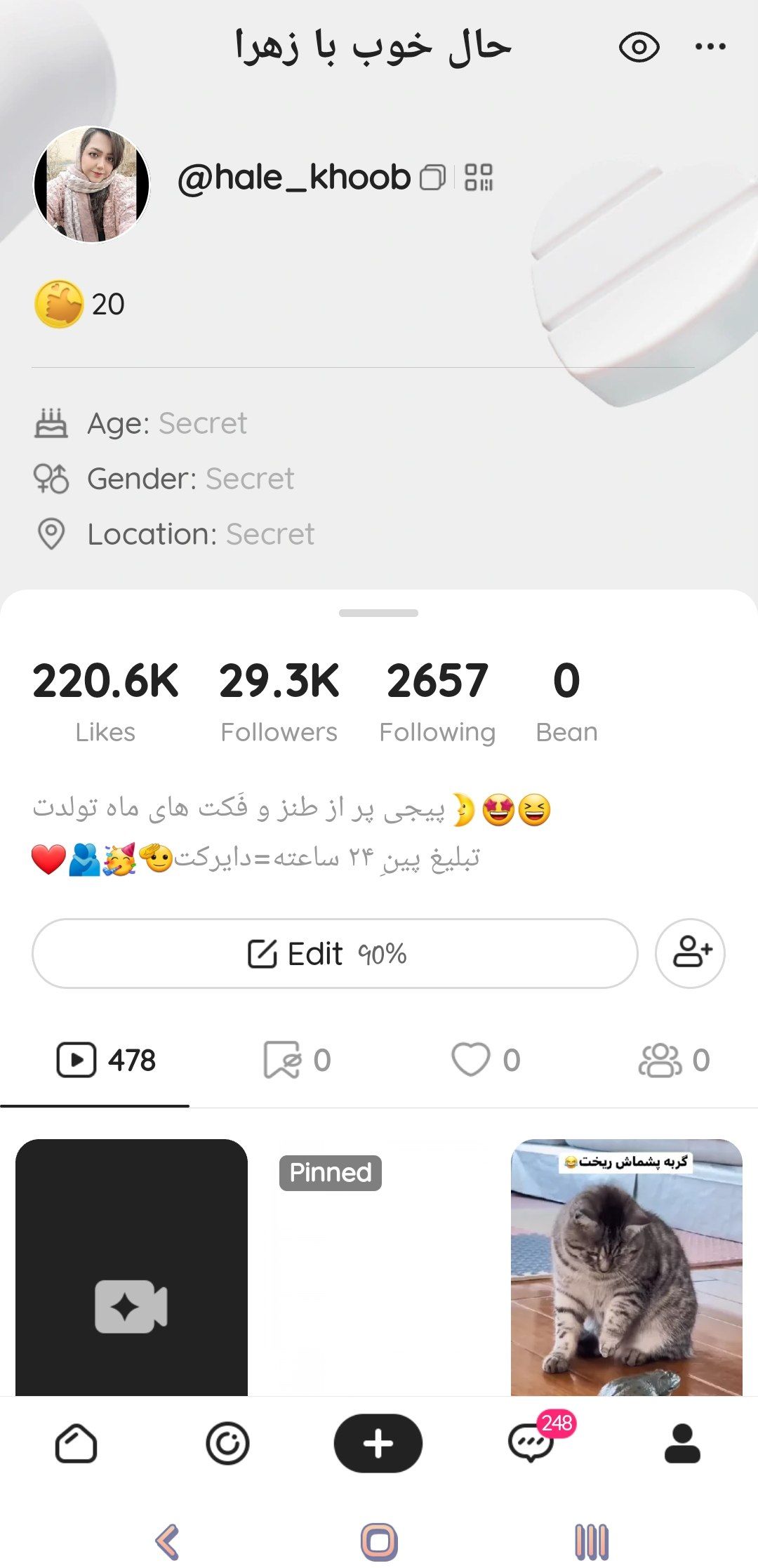Switch to the liked posts tab
This screenshot has width=758, height=1568.
pos(485,1060)
